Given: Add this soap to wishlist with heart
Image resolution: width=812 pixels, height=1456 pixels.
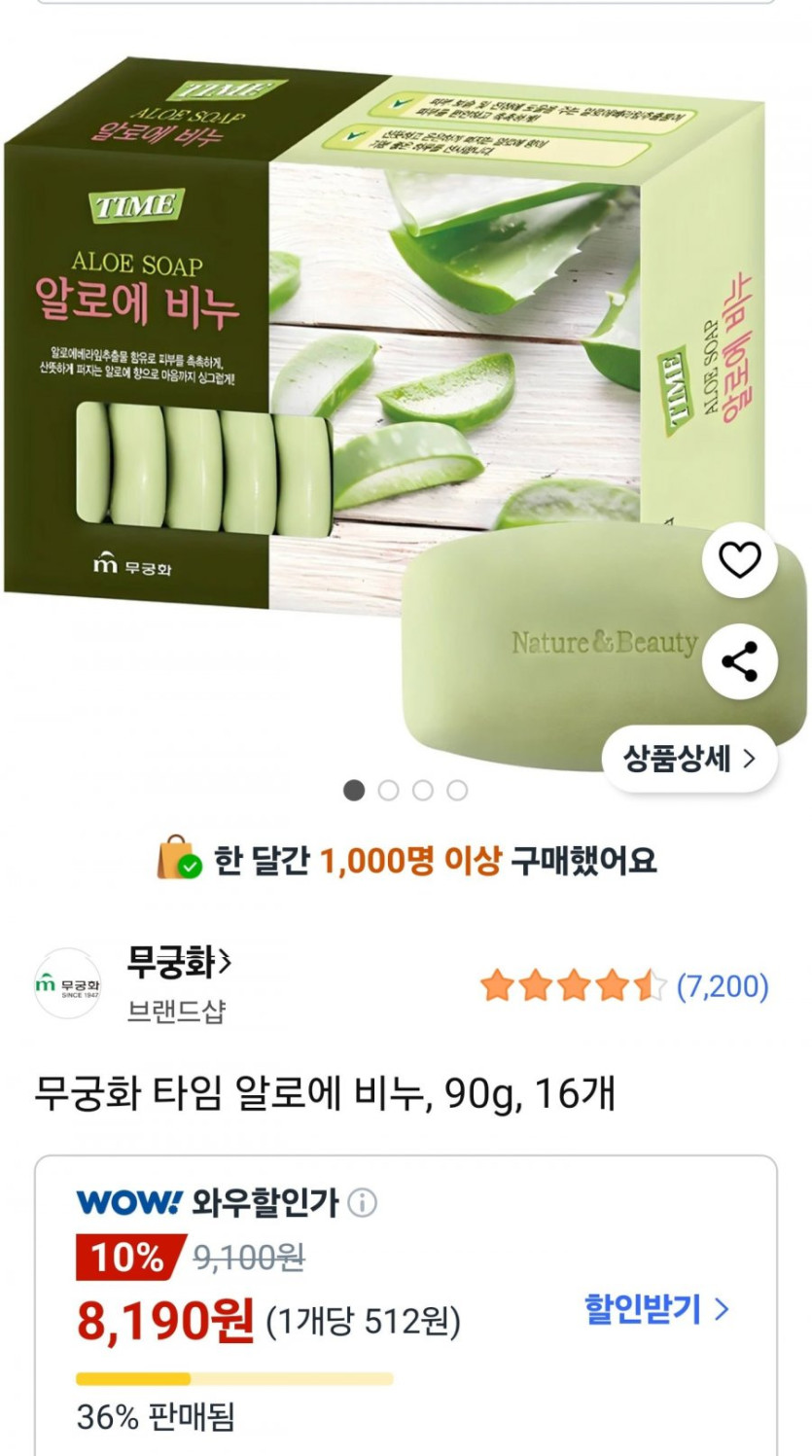Looking at the screenshot, I should 740,560.
